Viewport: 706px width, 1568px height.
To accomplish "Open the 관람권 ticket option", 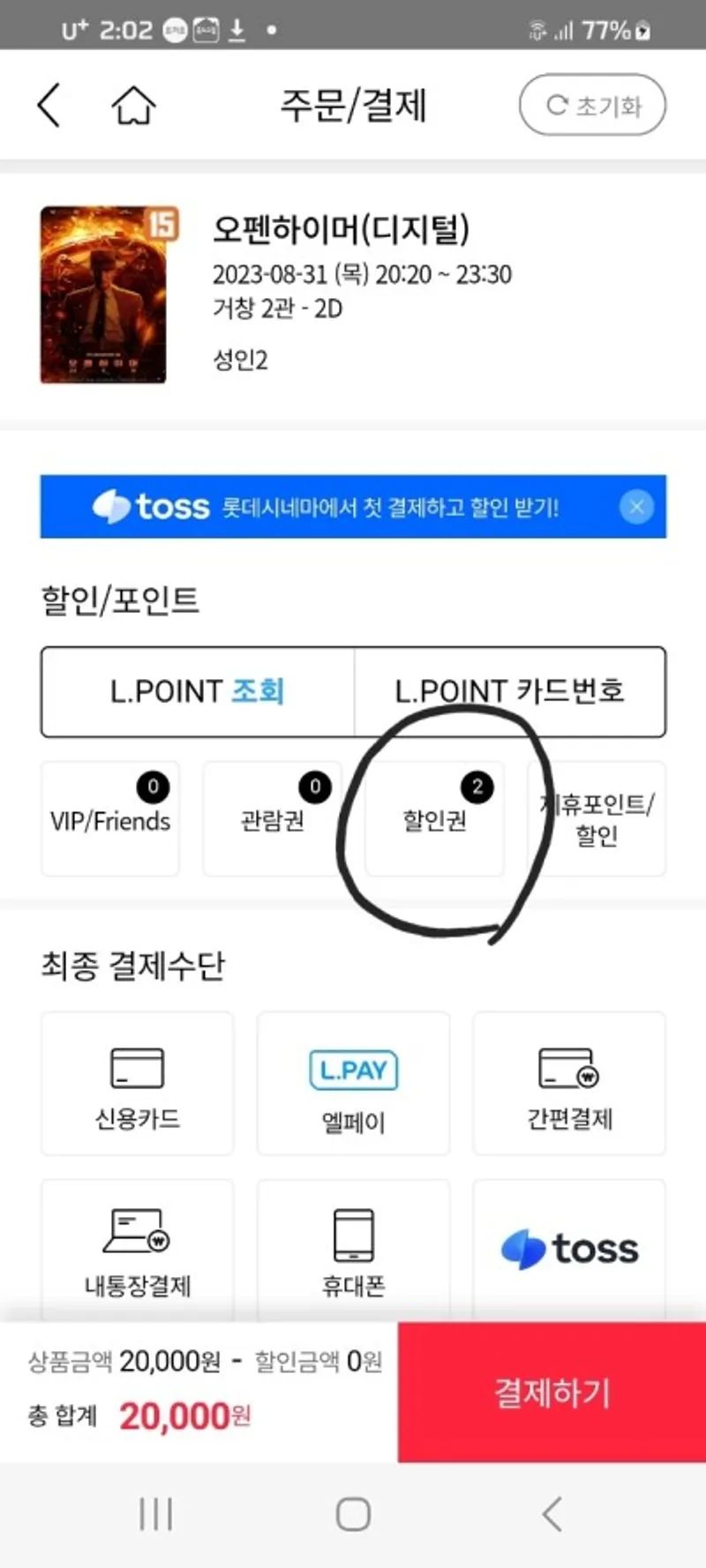I will click(x=272, y=819).
